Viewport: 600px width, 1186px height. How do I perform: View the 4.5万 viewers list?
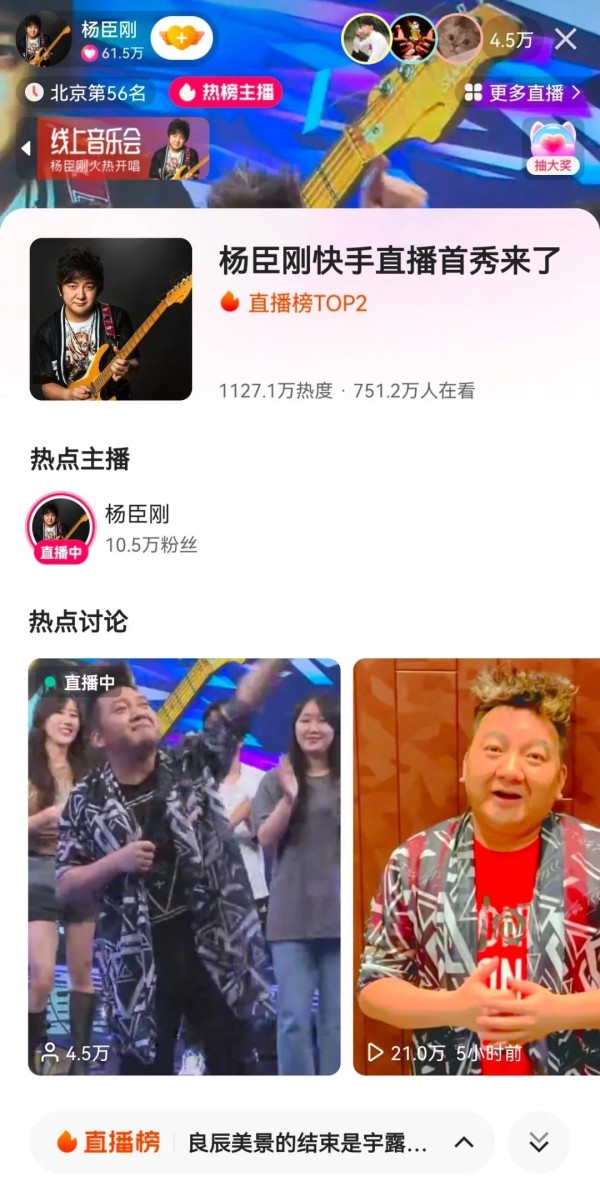(x=510, y=41)
